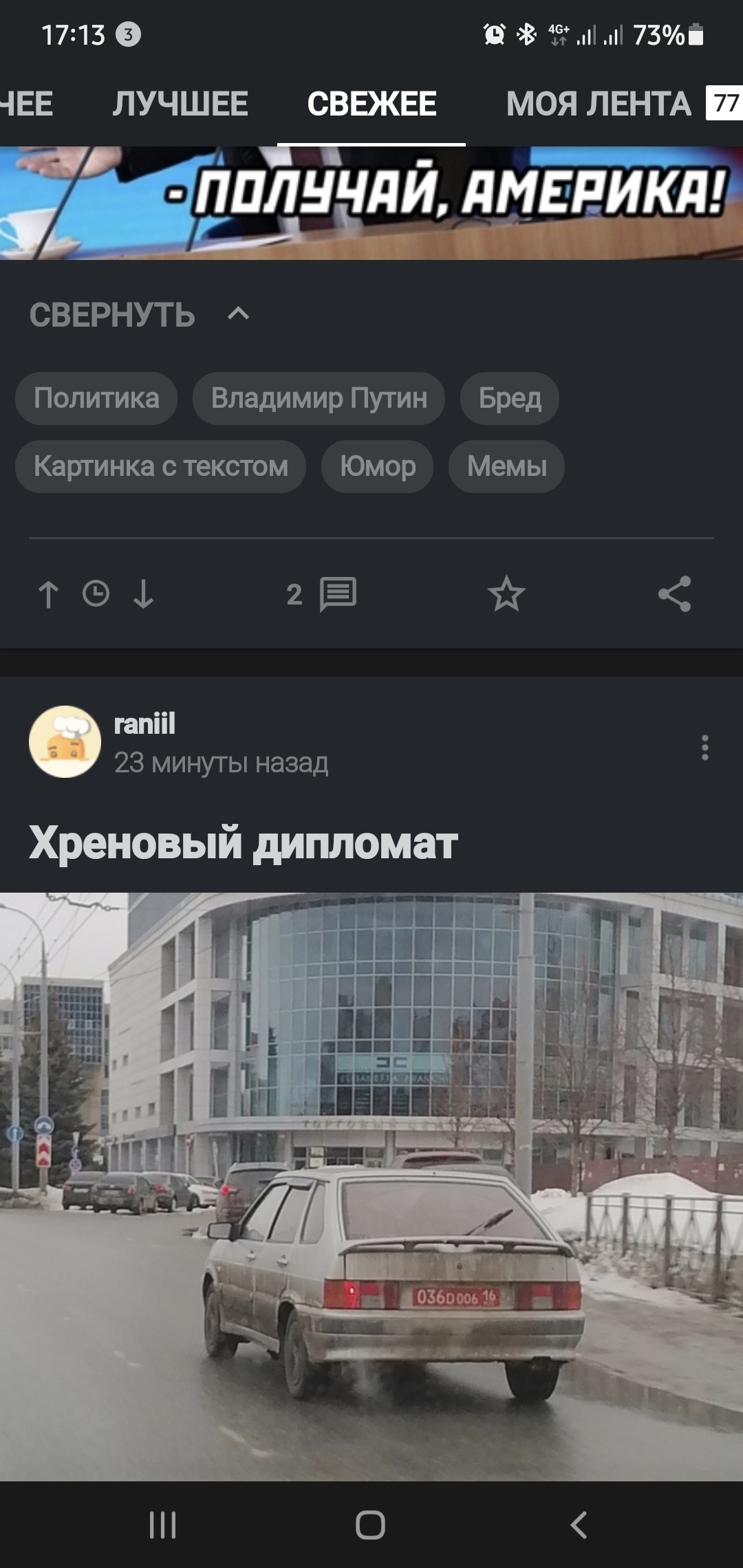The height and width of the screenshot is (1568, 743).
Task: Share the Putin meme post
Action: tap(674, 594)
